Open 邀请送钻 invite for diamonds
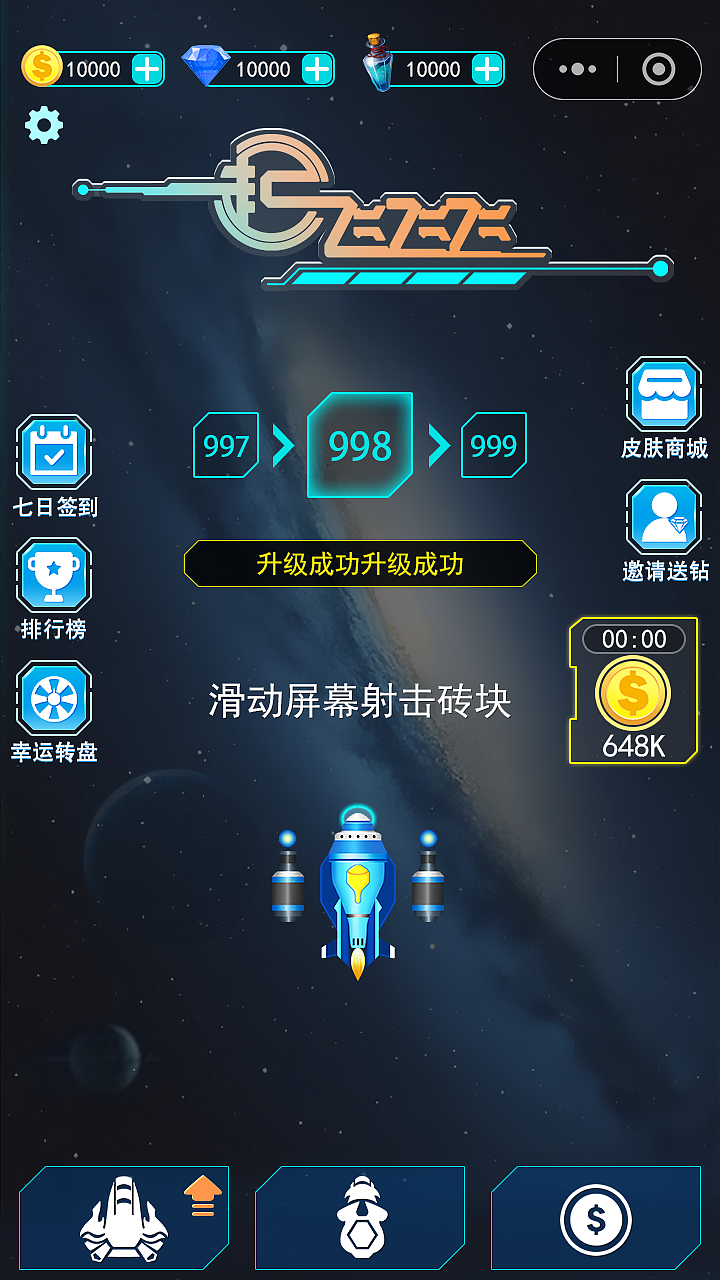 [665, 531]
